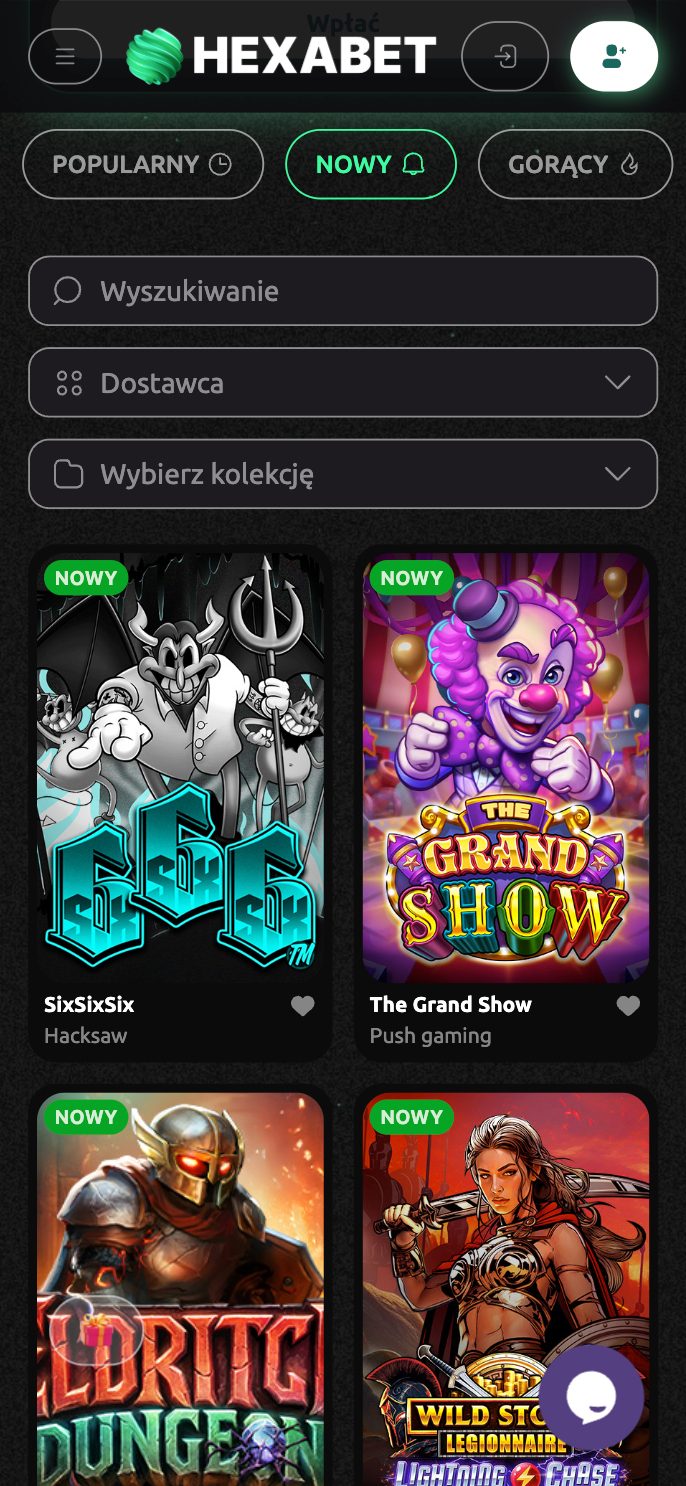Switch to the Popularny tab
This screenshot has height=1486, width=686.
(x=142, y=164)
